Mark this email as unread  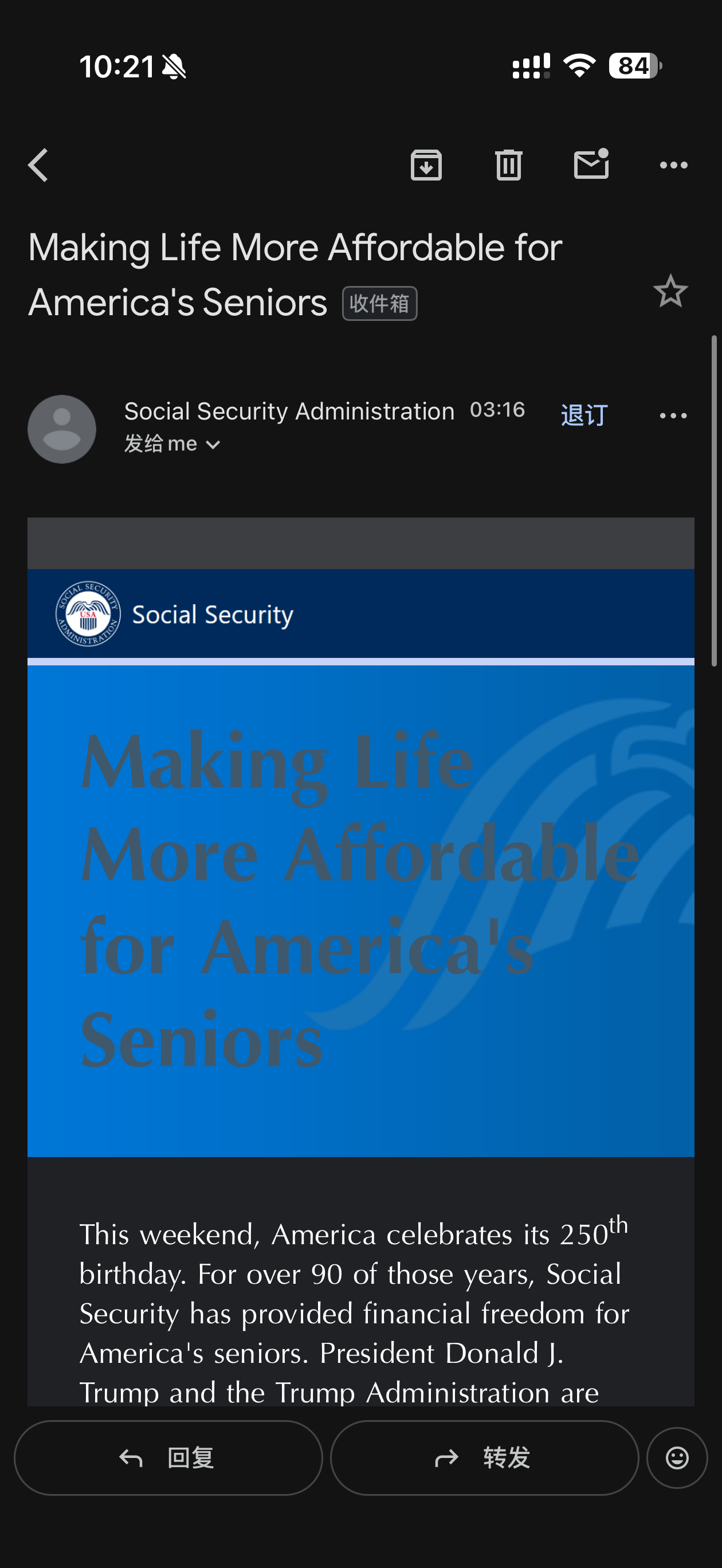tap(592, 164)
